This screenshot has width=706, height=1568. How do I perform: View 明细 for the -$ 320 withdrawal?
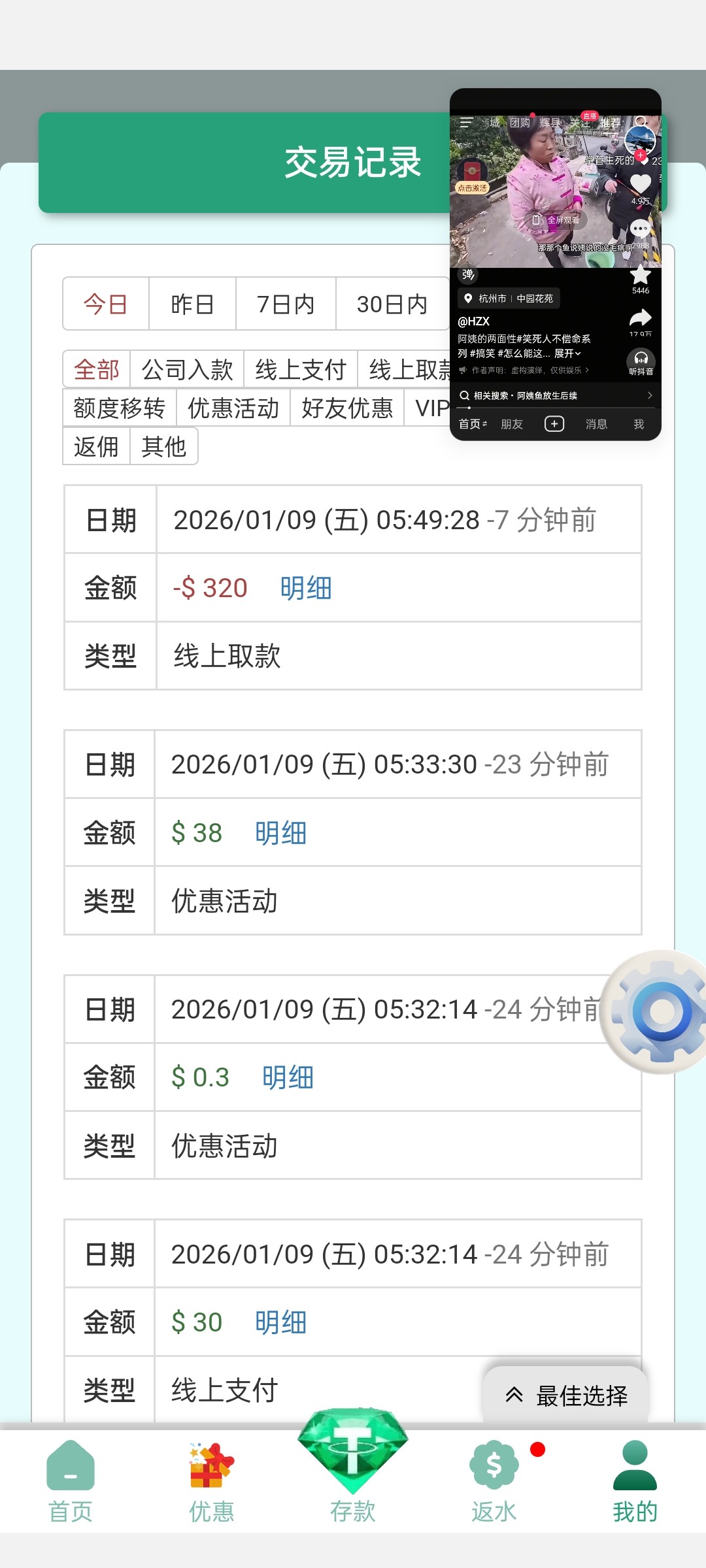click(x=306, y=588)
